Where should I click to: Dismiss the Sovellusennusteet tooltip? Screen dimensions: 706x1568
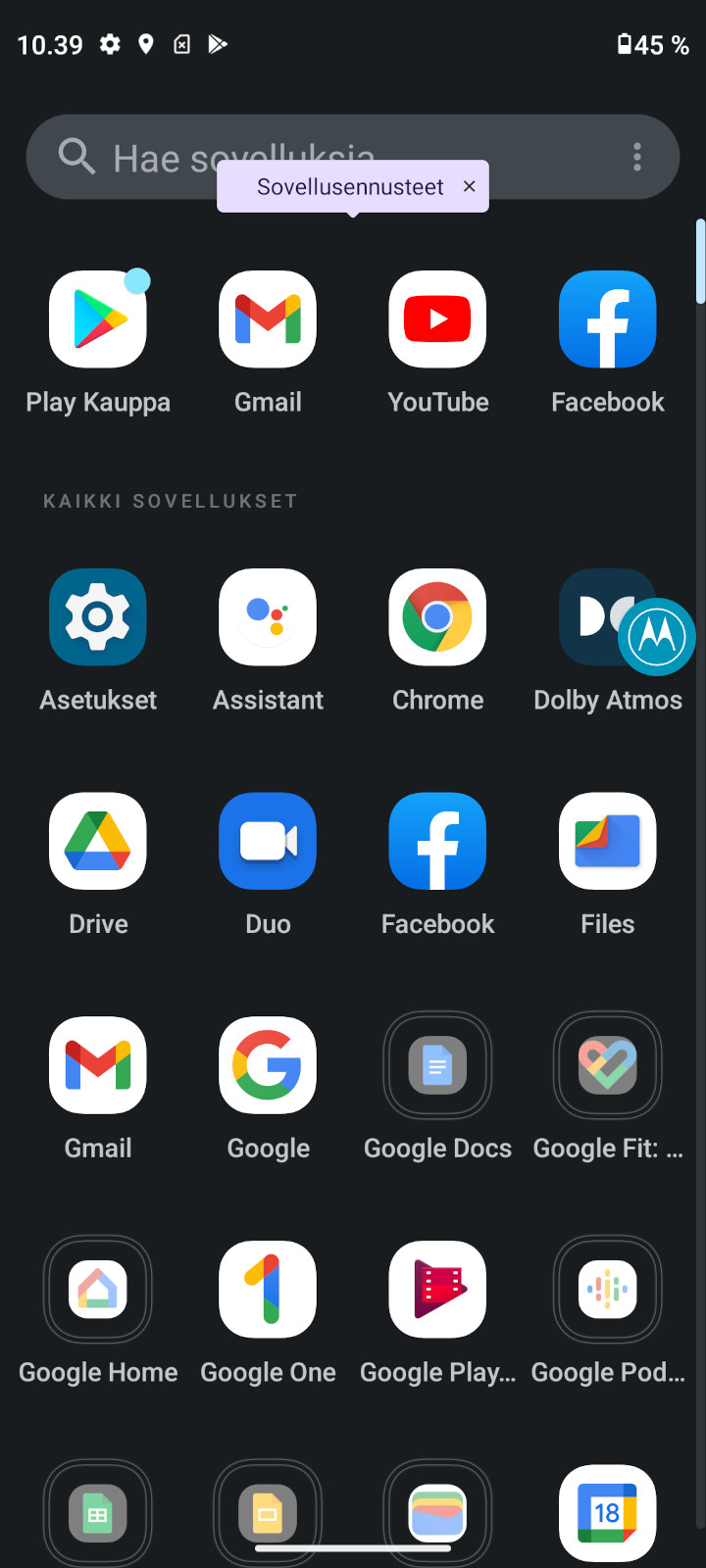click(470, 186)
